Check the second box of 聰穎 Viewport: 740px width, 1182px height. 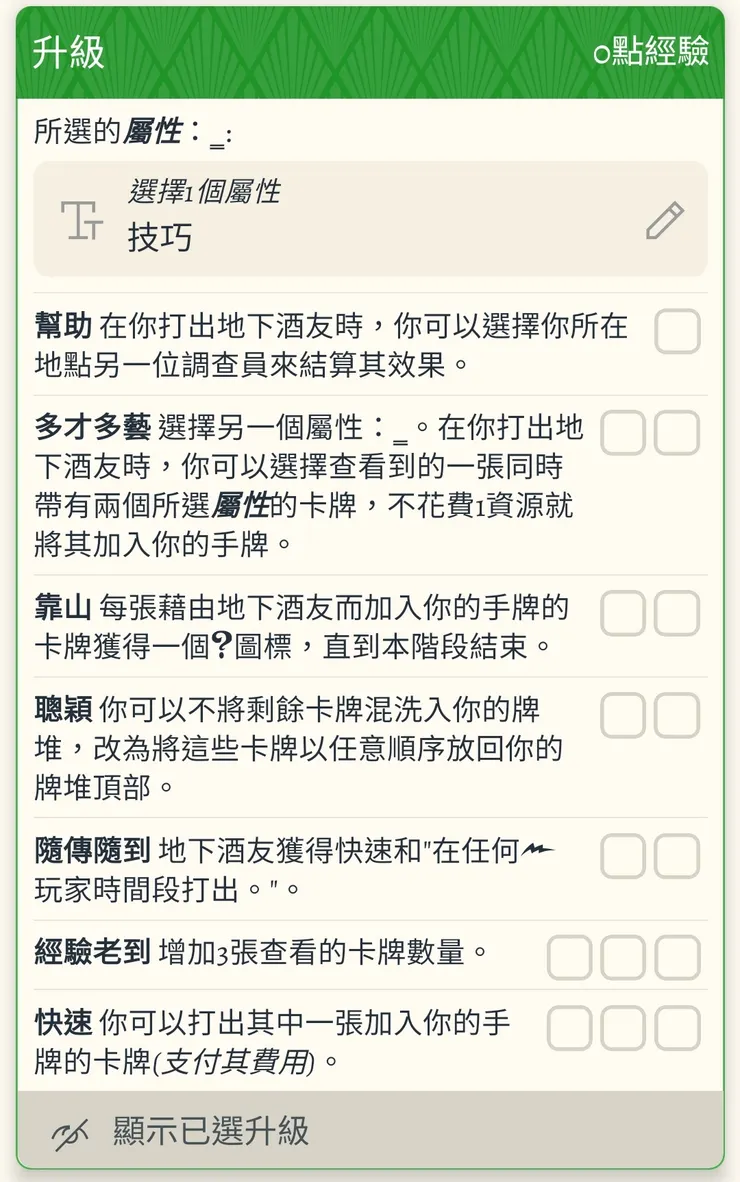677,715
